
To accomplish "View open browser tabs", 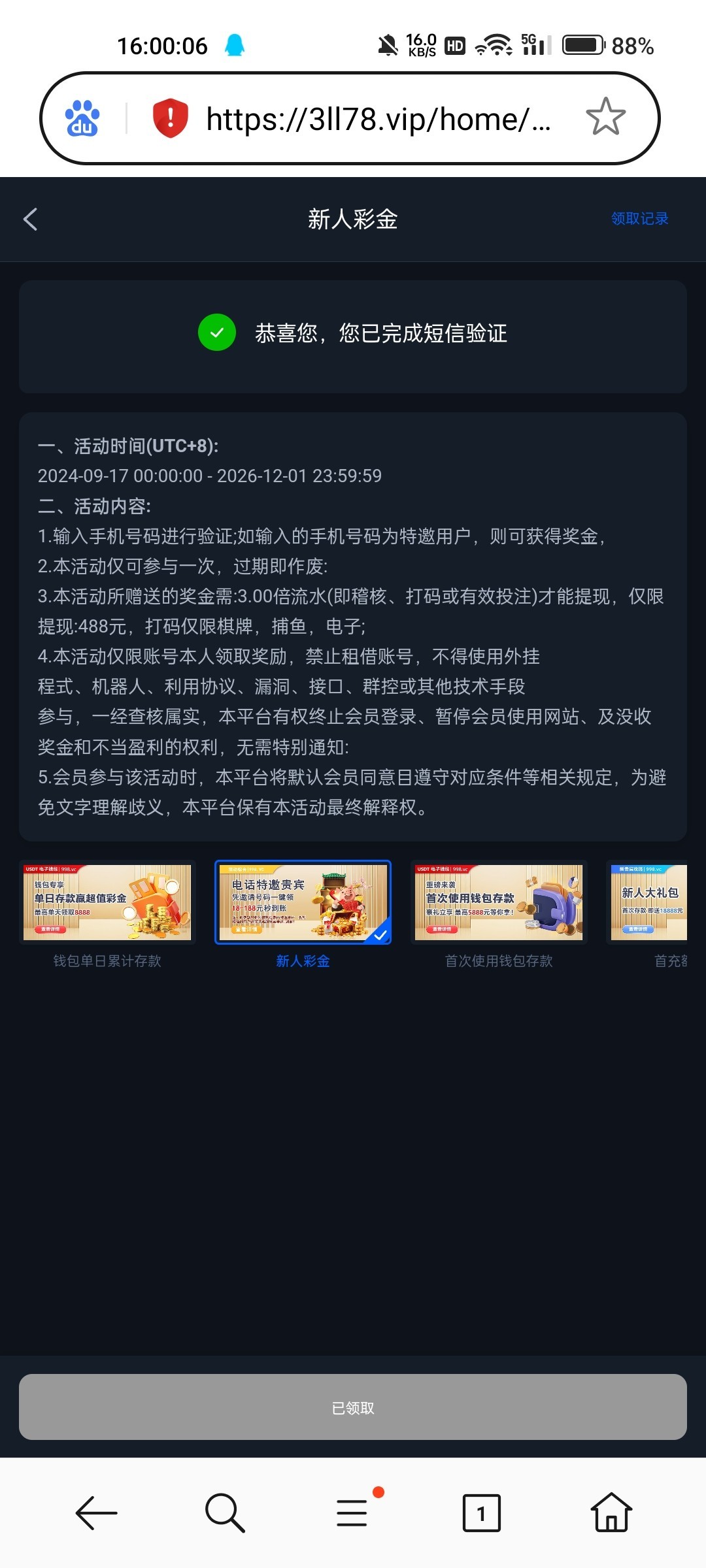I will click(x=481, y=1512).
